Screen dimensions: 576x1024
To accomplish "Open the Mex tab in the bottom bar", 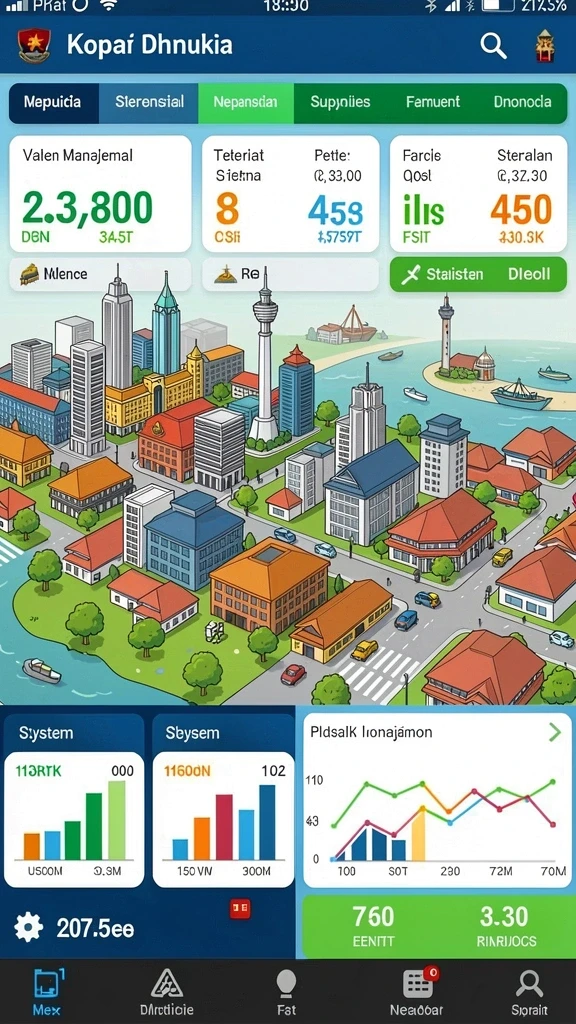I will [48, 992].
